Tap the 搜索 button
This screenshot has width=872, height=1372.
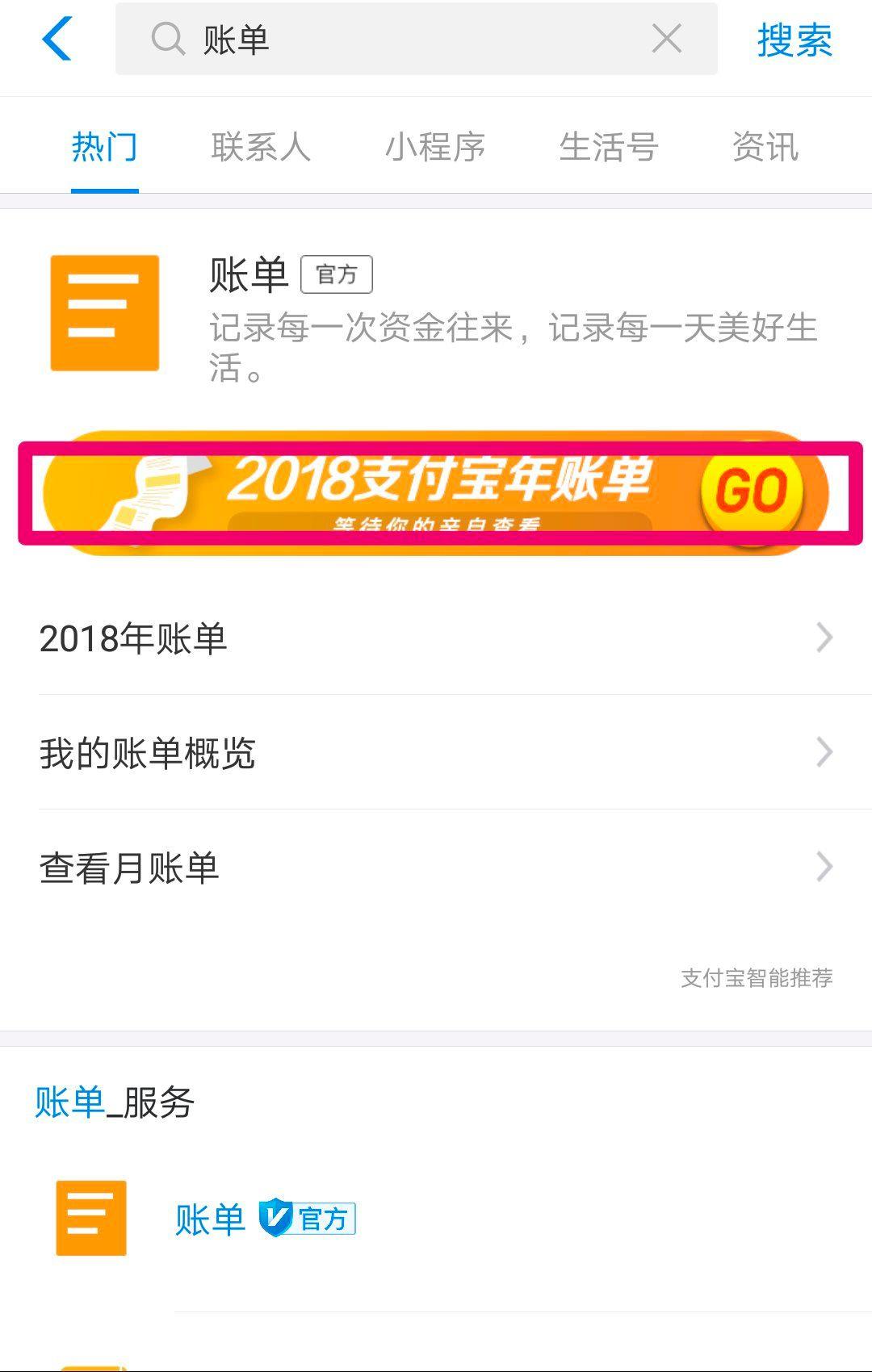794,40
